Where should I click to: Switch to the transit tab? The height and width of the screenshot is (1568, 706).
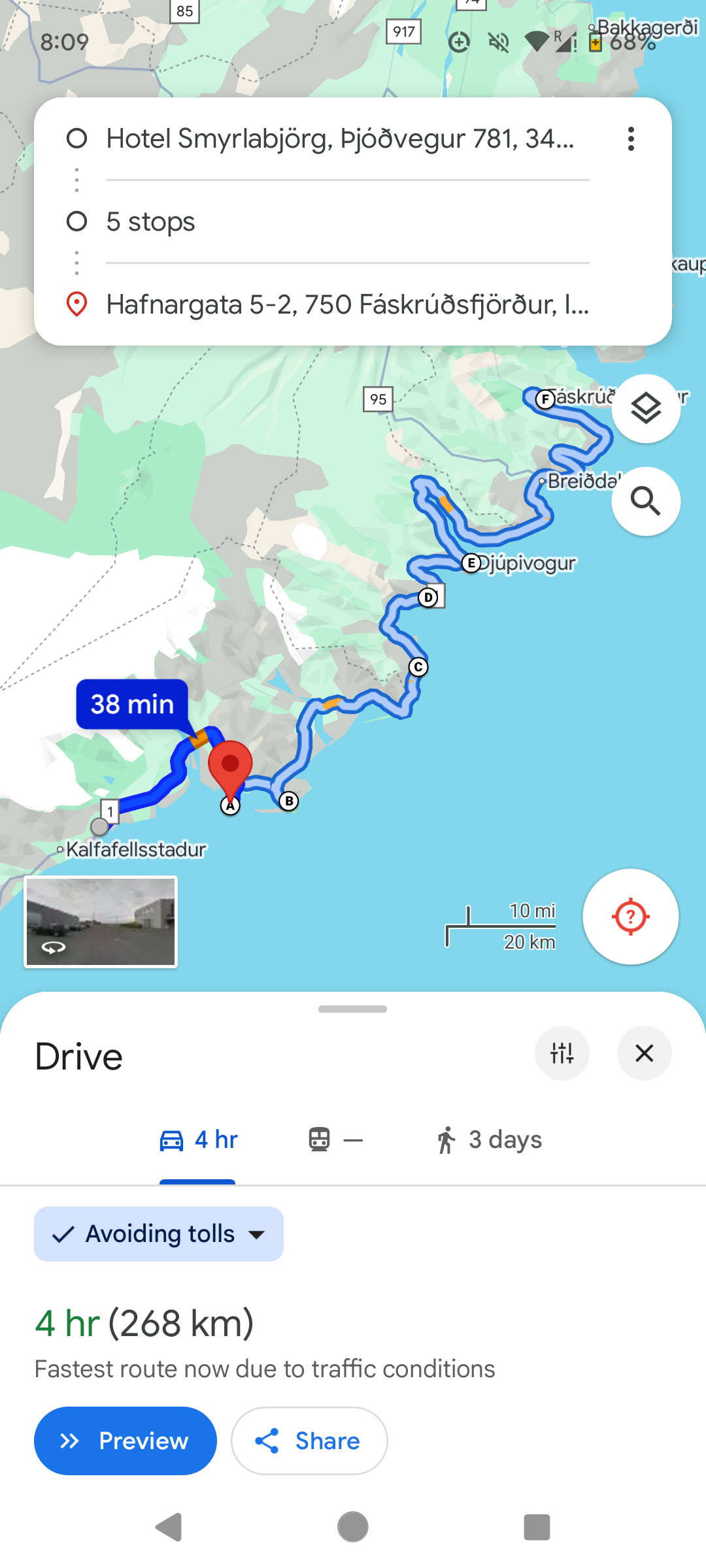coord(335,1140)
